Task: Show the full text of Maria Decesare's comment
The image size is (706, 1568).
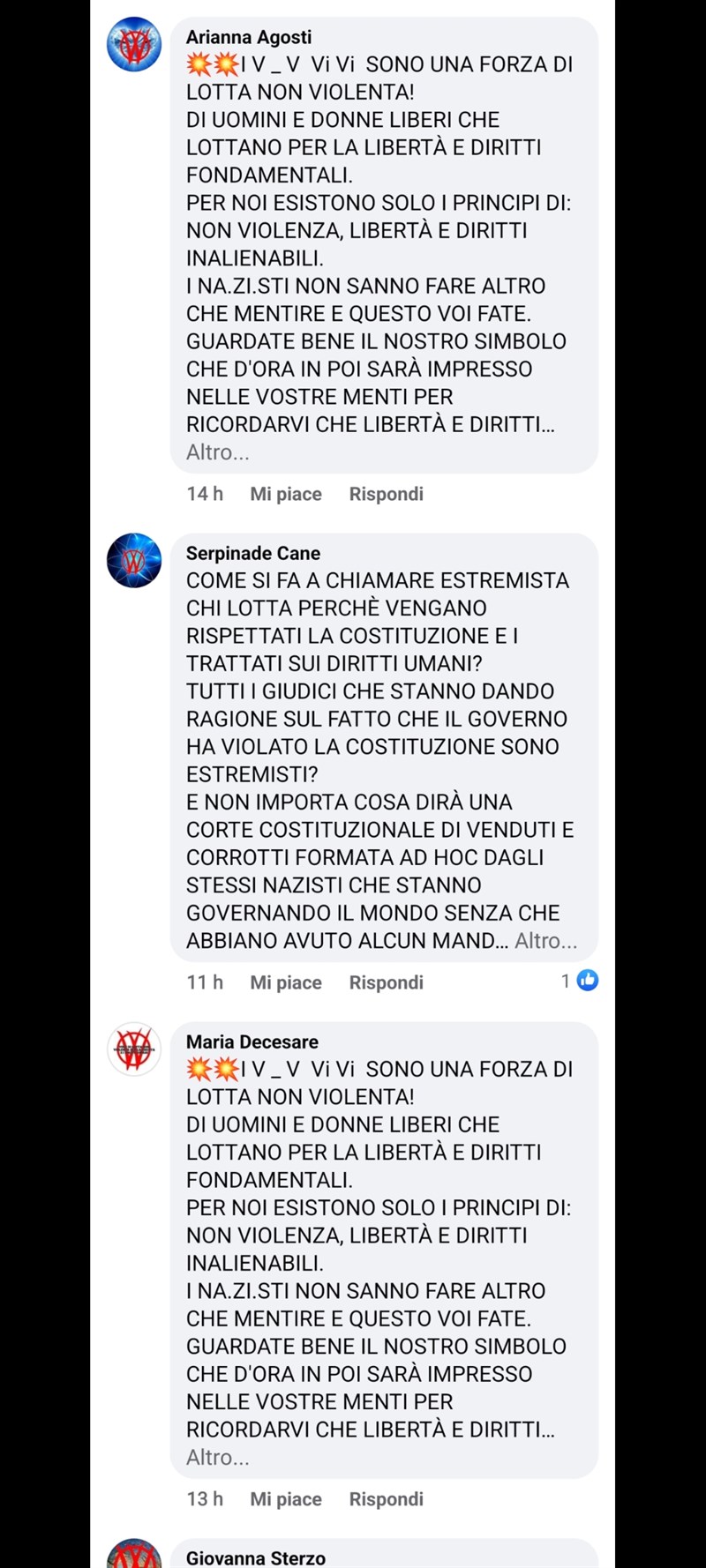Action: 215,1458
